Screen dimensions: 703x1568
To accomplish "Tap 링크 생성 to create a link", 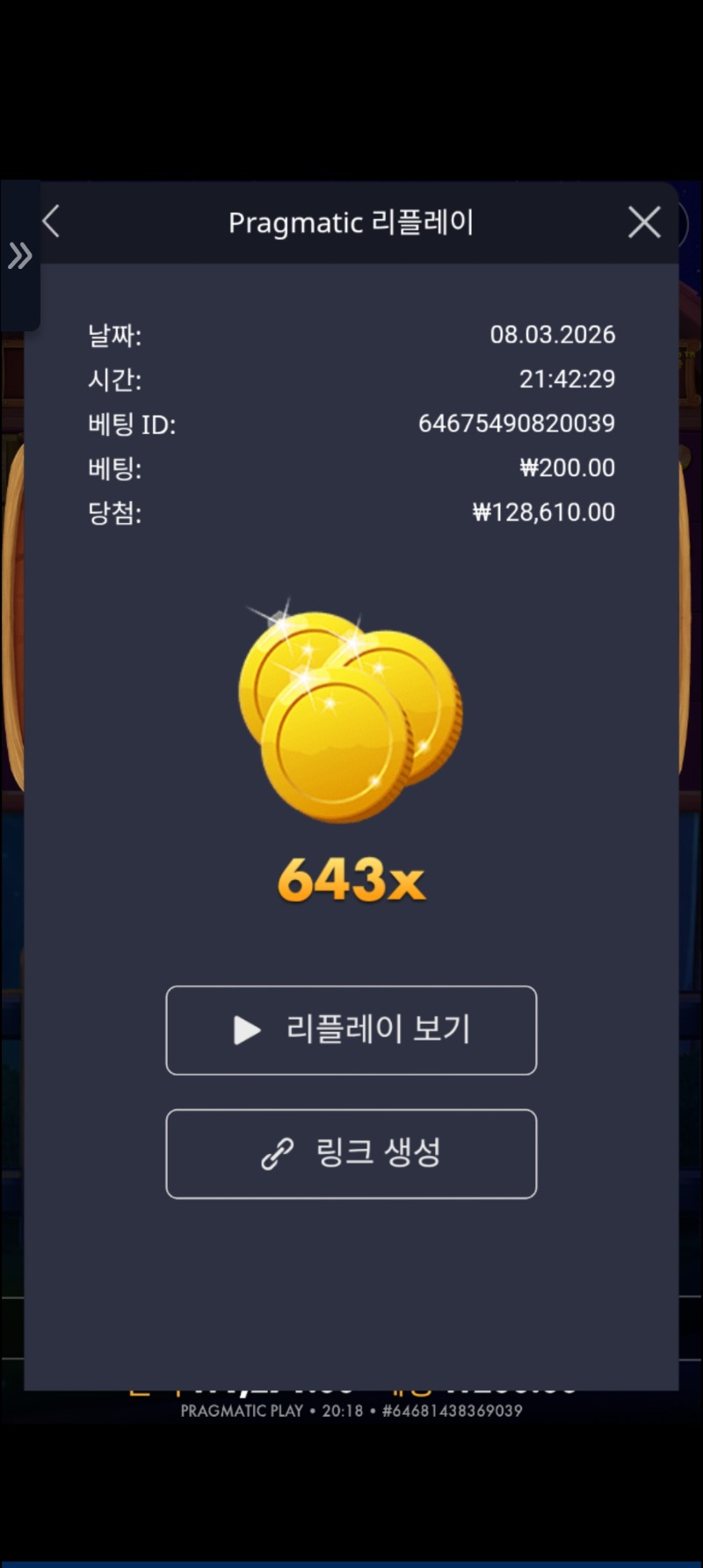I will tap(351, 1153).
